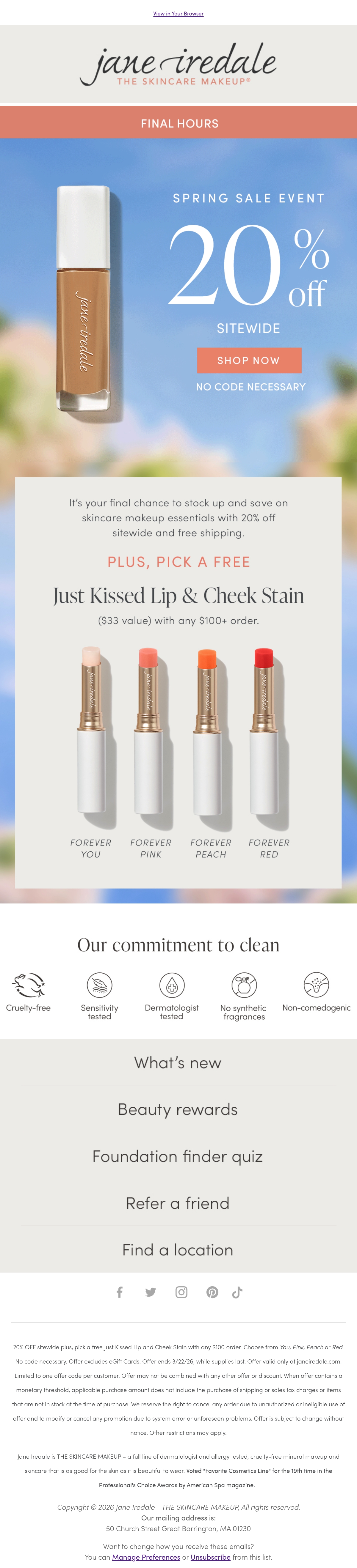The image size is (357, 1568).
Task: Open the Instagram icon
Action: pos(181,1292)
